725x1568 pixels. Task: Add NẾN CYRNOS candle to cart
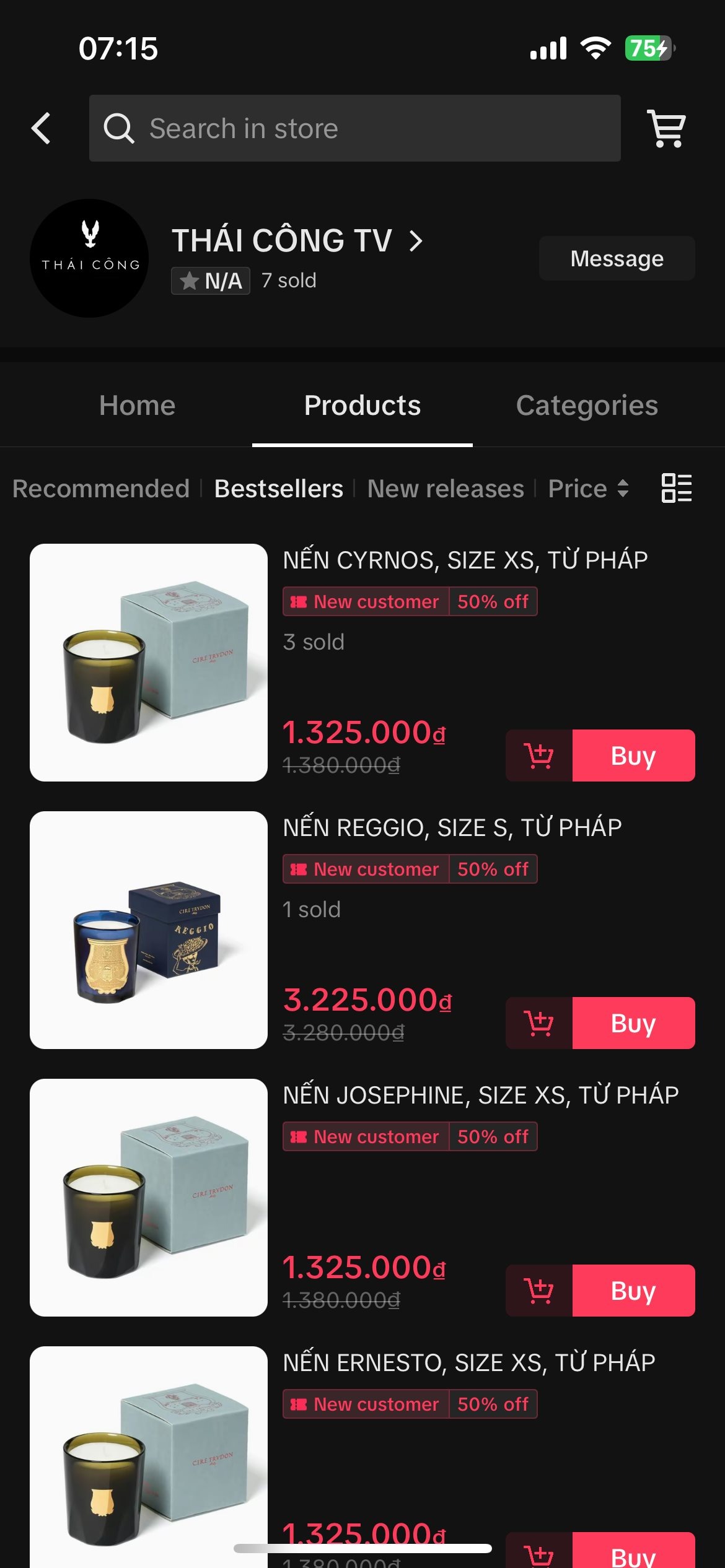(539, 756)
